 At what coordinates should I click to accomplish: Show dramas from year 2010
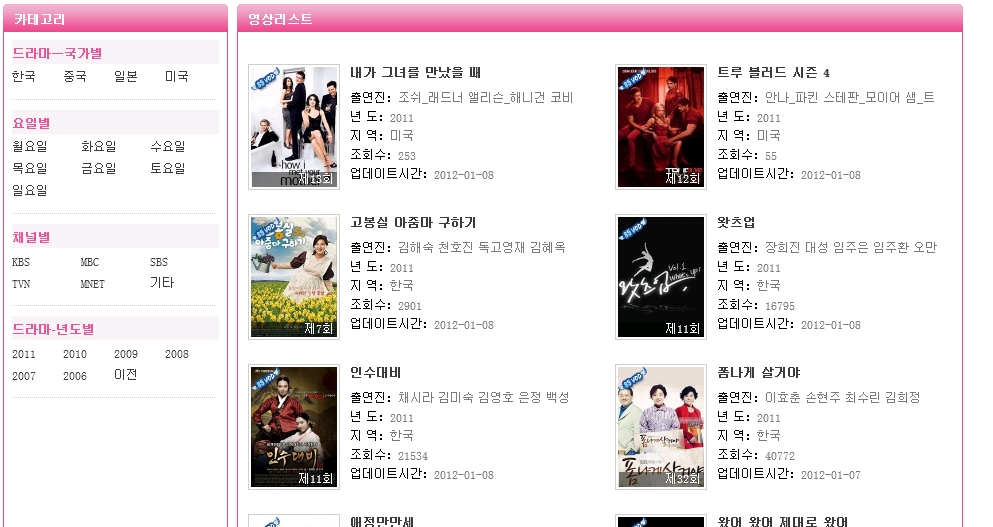(x=75, y=354)
